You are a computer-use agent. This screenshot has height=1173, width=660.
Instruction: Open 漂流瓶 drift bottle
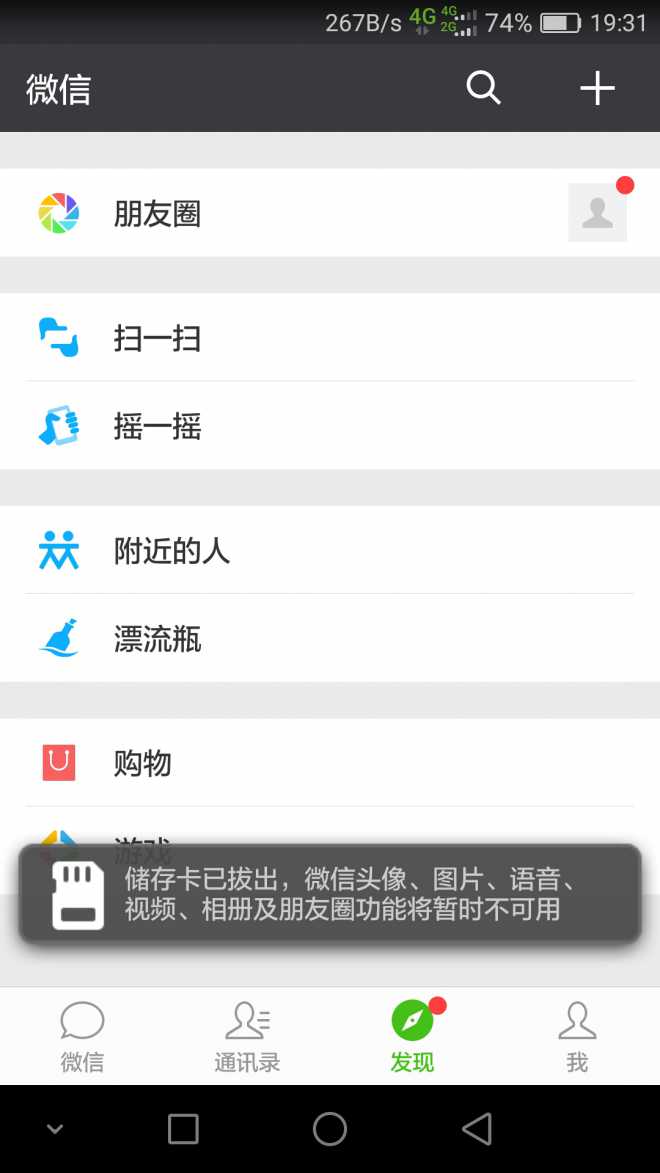pyautogui.click(x=157, y=638)
